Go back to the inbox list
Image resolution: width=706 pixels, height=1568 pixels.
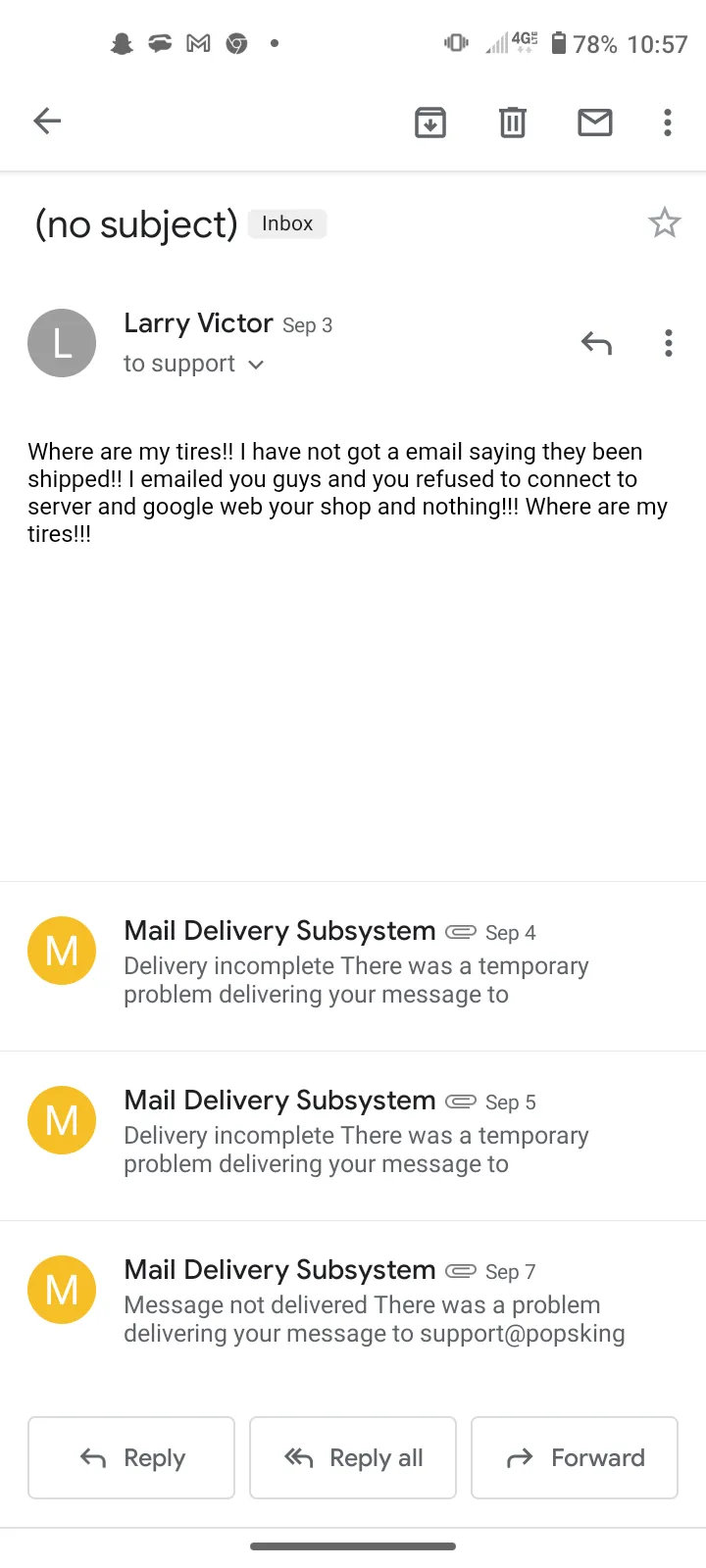pos(47,122)
